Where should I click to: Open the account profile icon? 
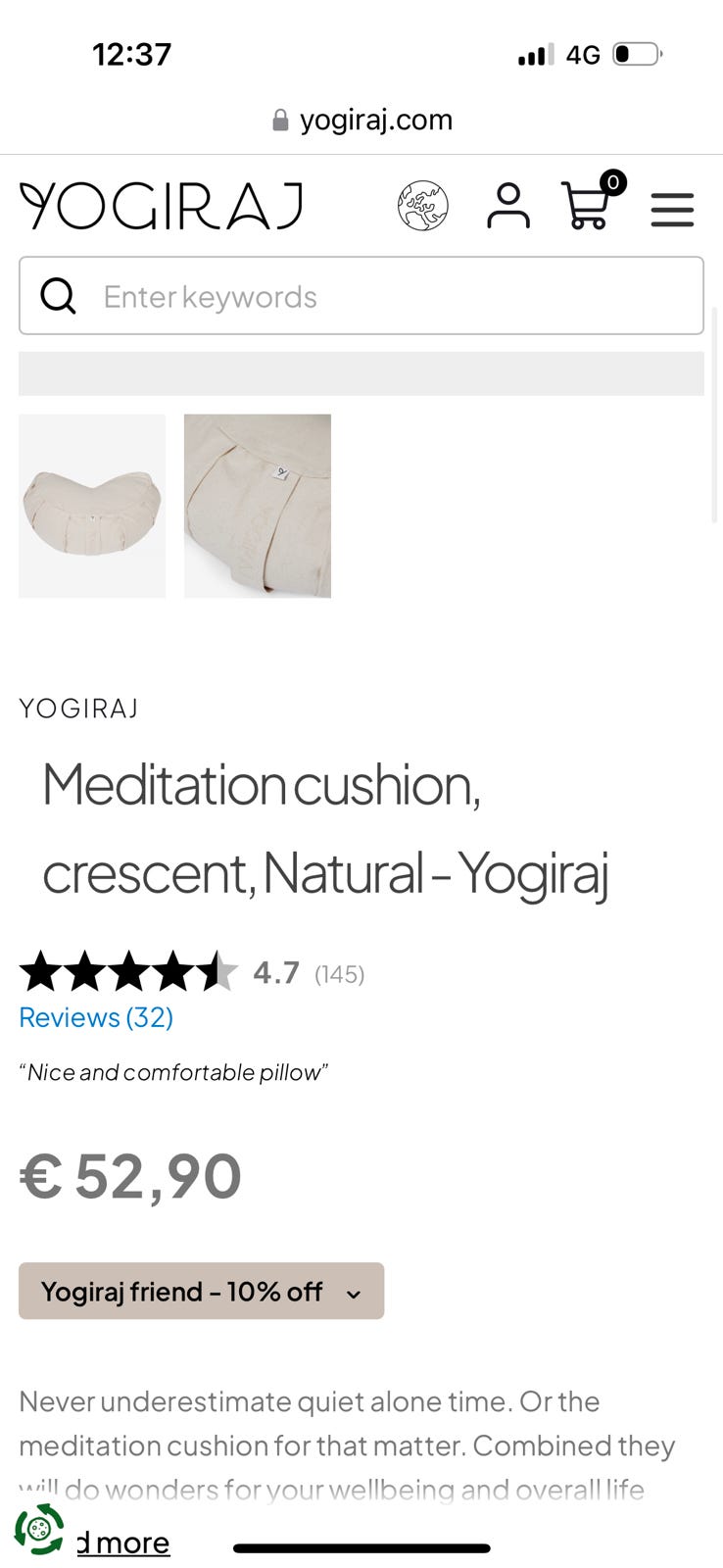coord(507,206)
